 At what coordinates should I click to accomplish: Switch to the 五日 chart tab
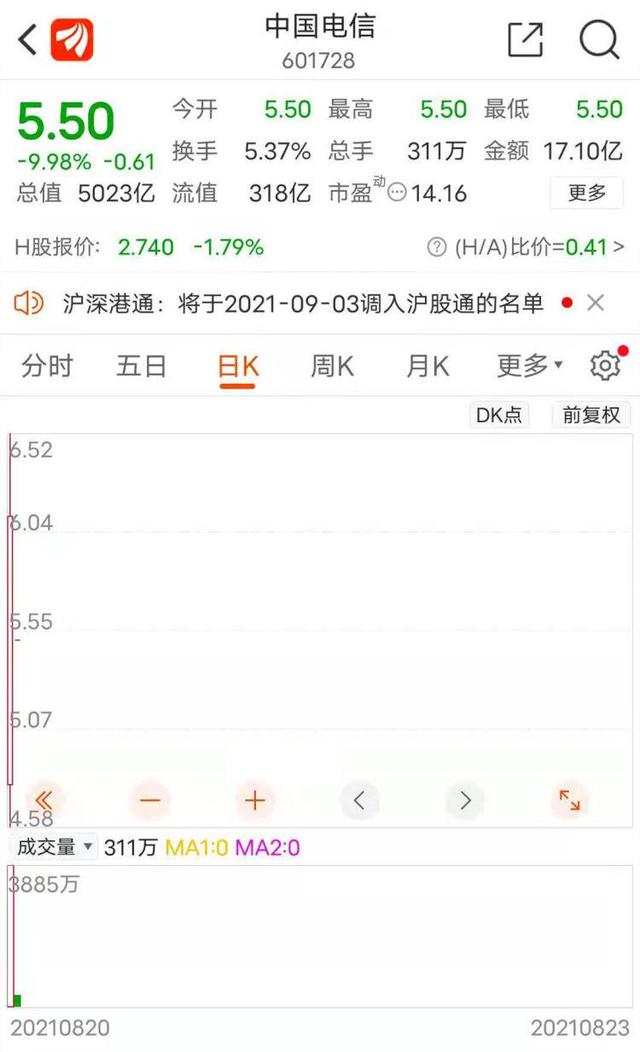(x=141, y=366)
